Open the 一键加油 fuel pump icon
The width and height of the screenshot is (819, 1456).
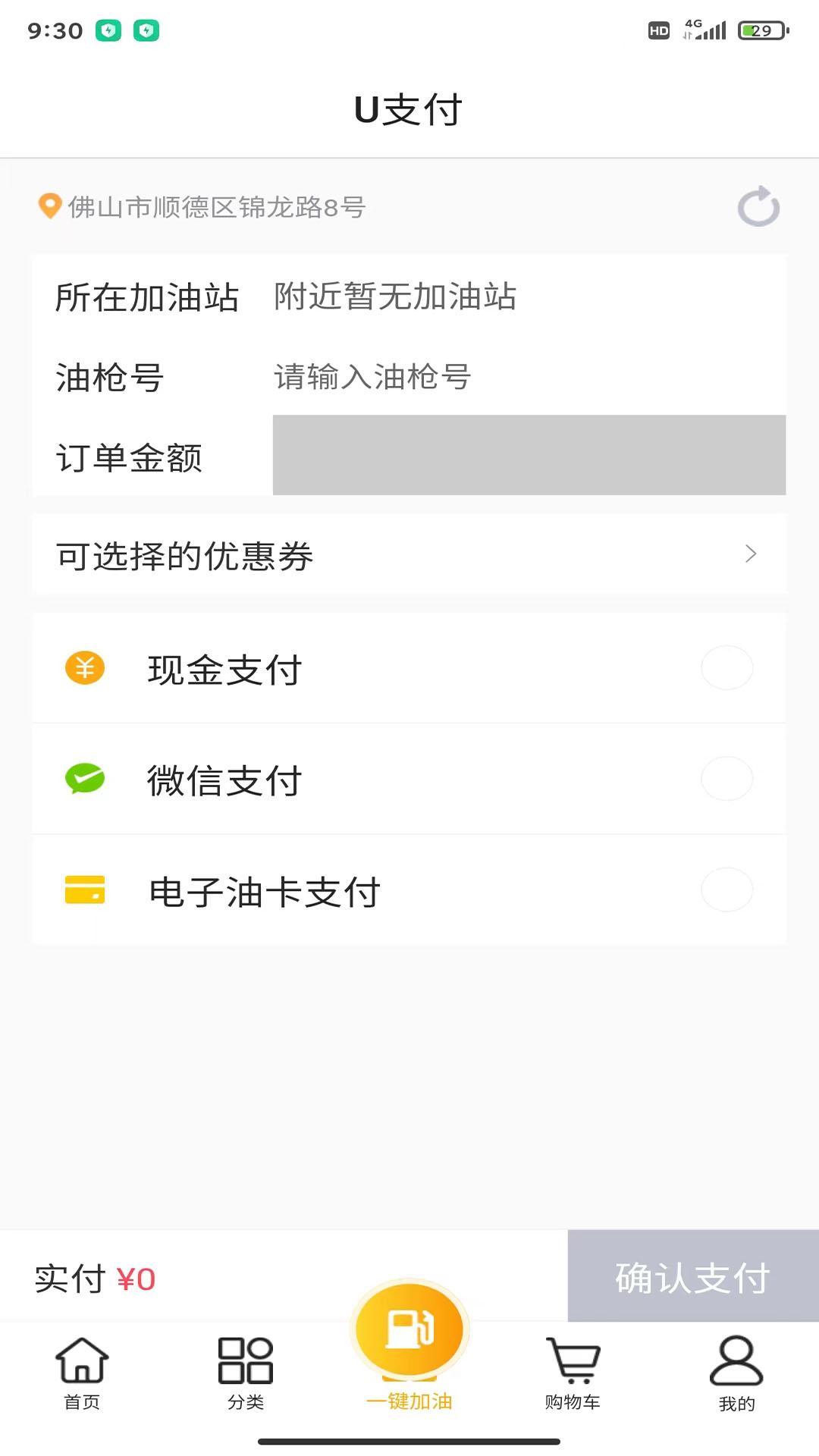click(409, 1327)
